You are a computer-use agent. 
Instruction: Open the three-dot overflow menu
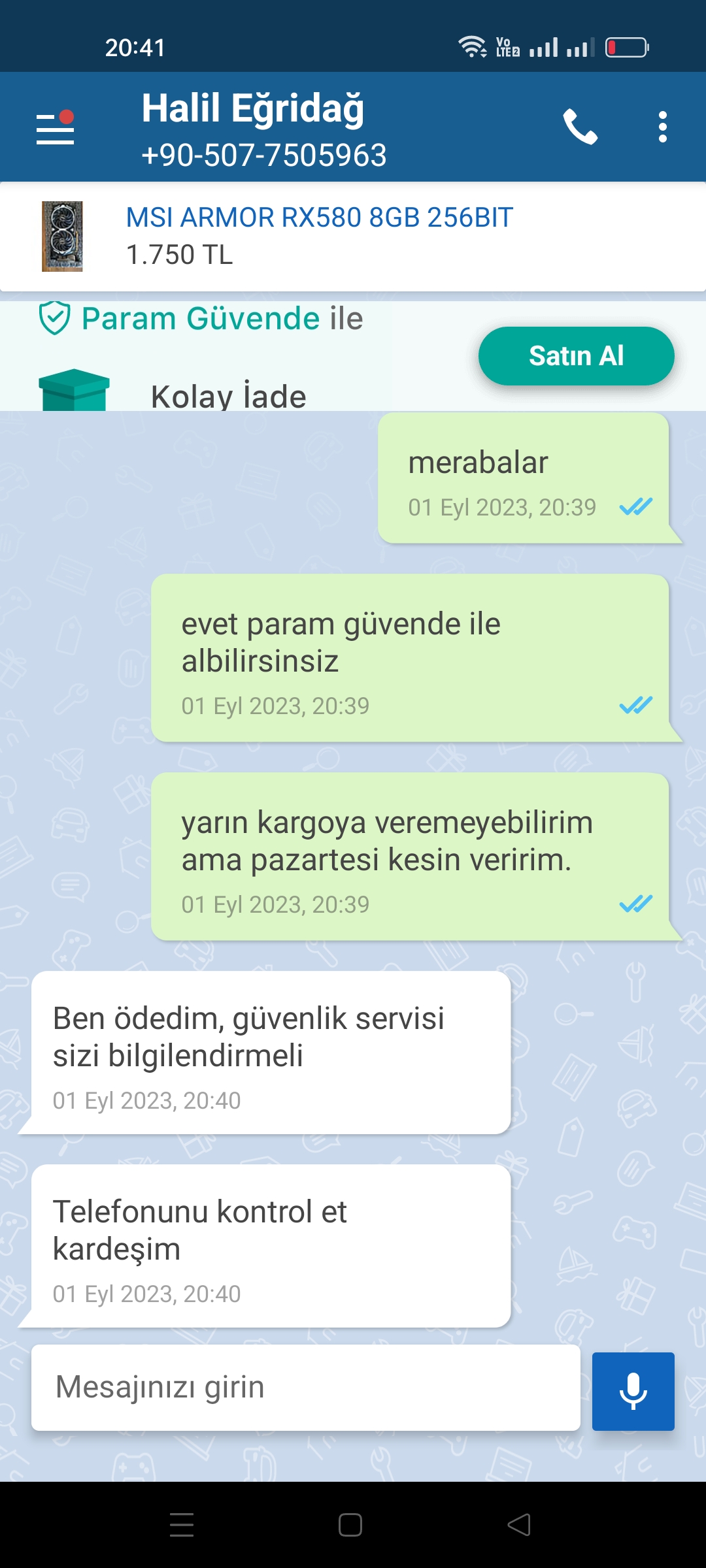click(663, 127)
